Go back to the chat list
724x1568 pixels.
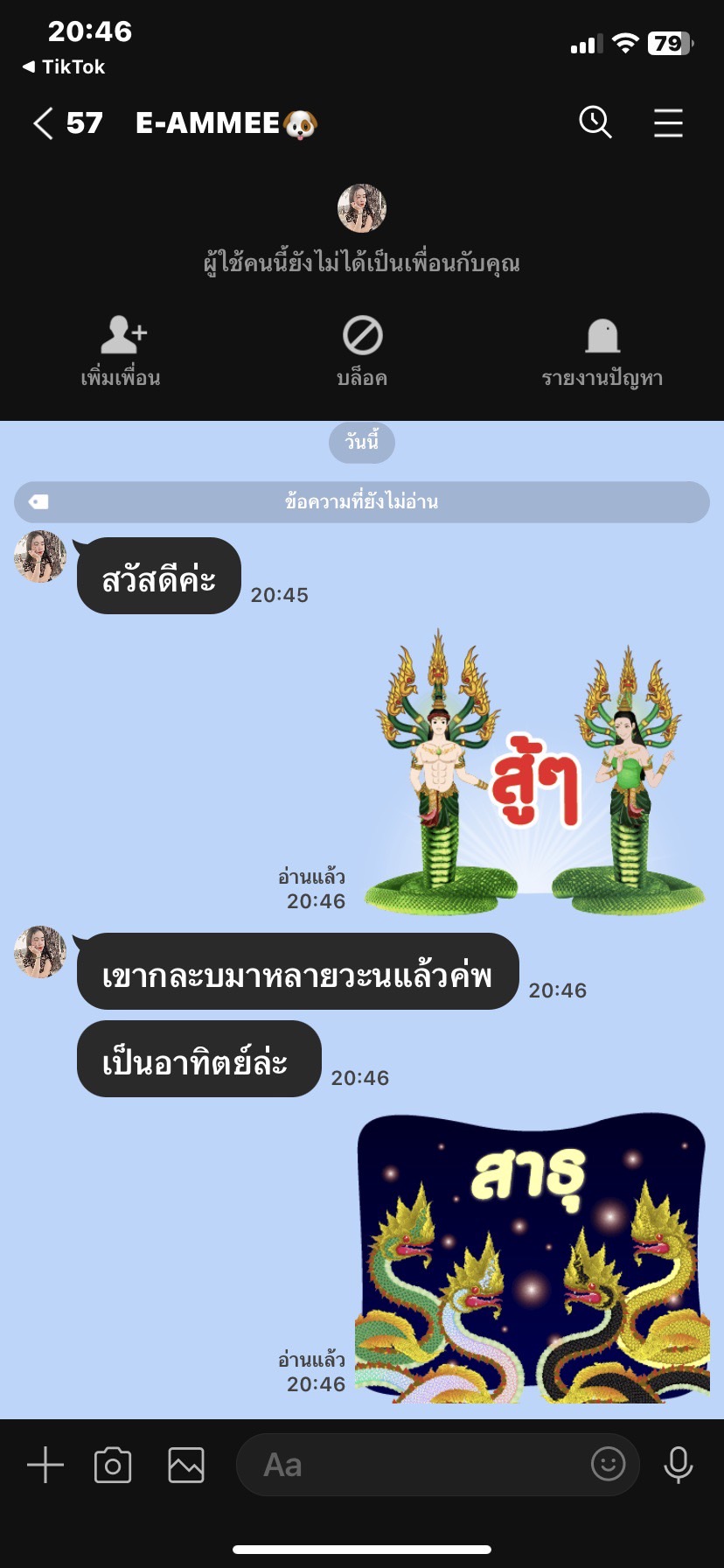click(x=44, y=123)
